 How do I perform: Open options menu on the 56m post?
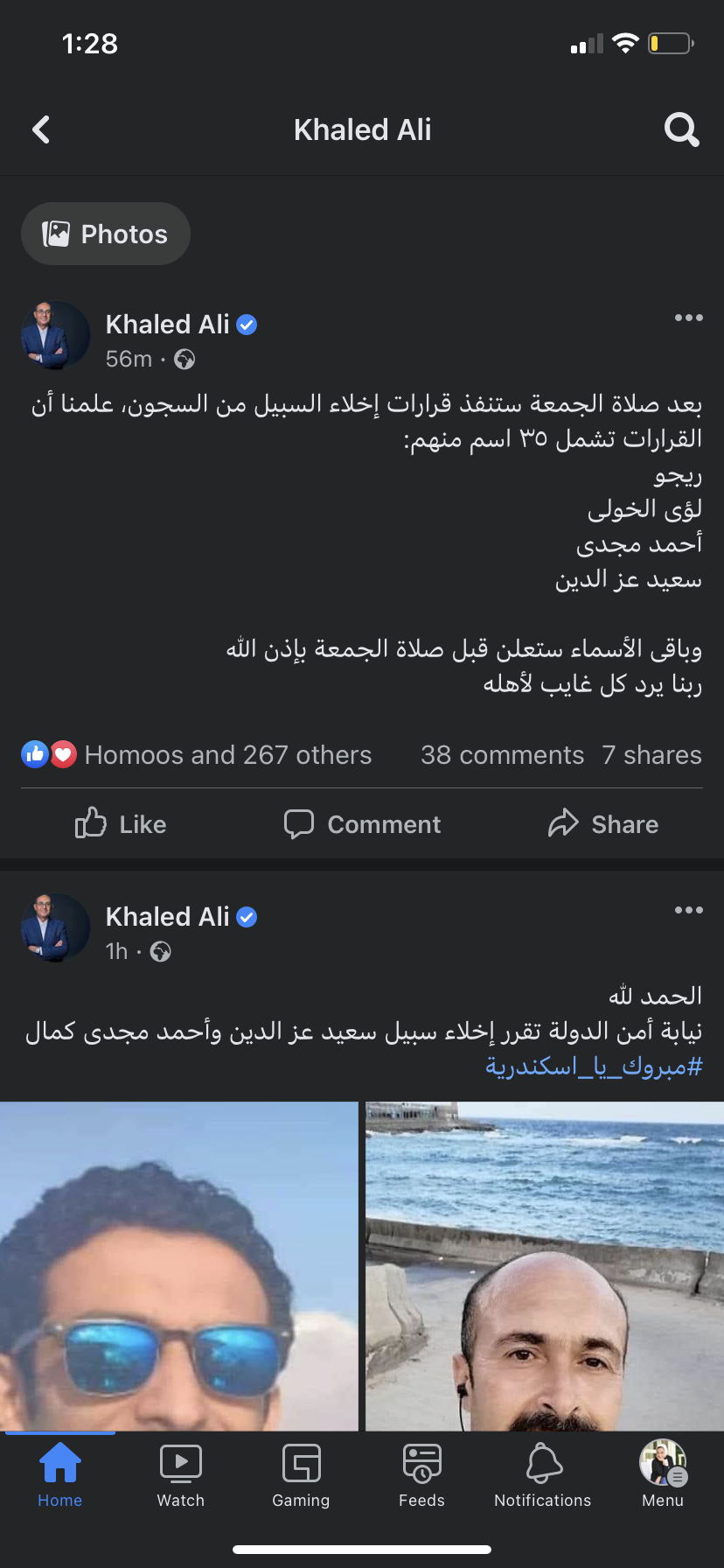click(688, 318)
